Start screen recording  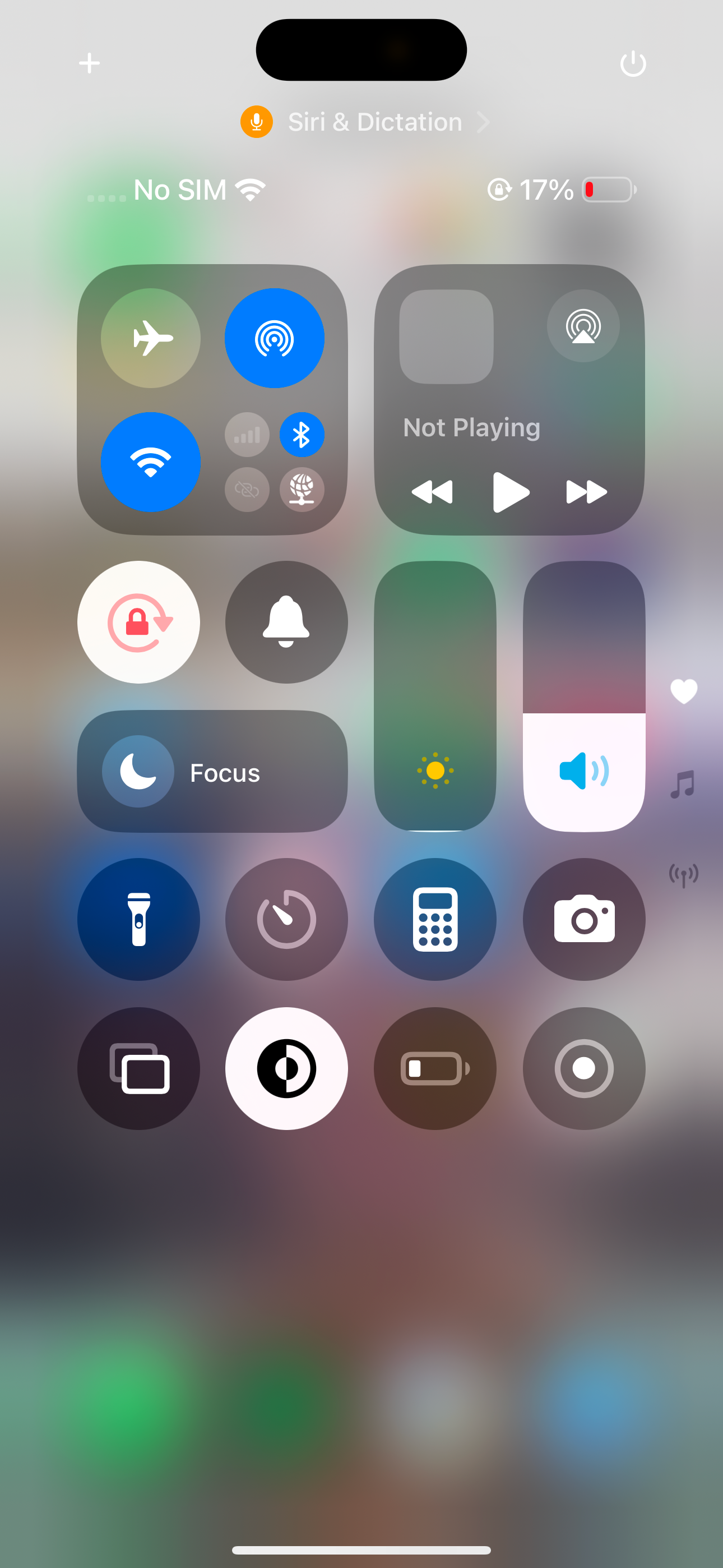pos(583,1068)
